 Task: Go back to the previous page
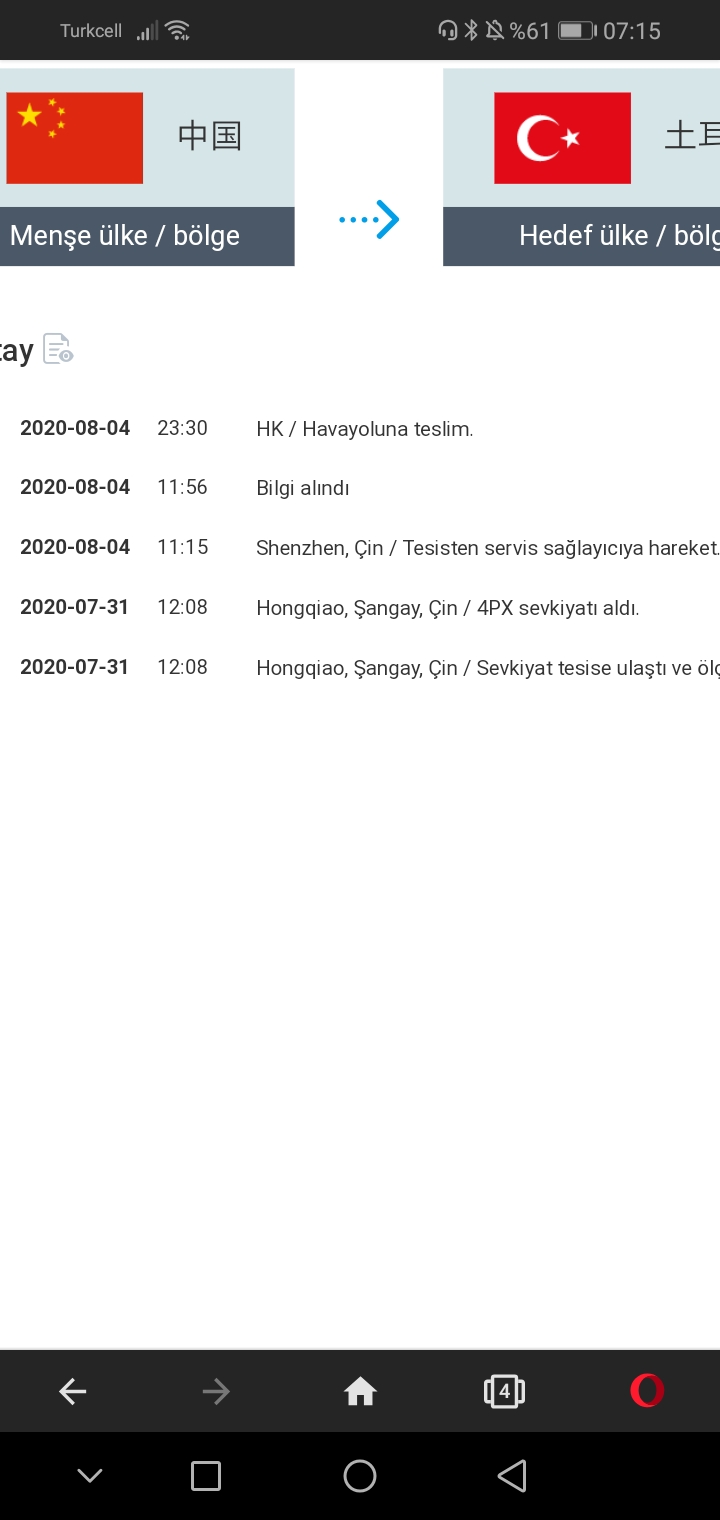(72, 1391)
